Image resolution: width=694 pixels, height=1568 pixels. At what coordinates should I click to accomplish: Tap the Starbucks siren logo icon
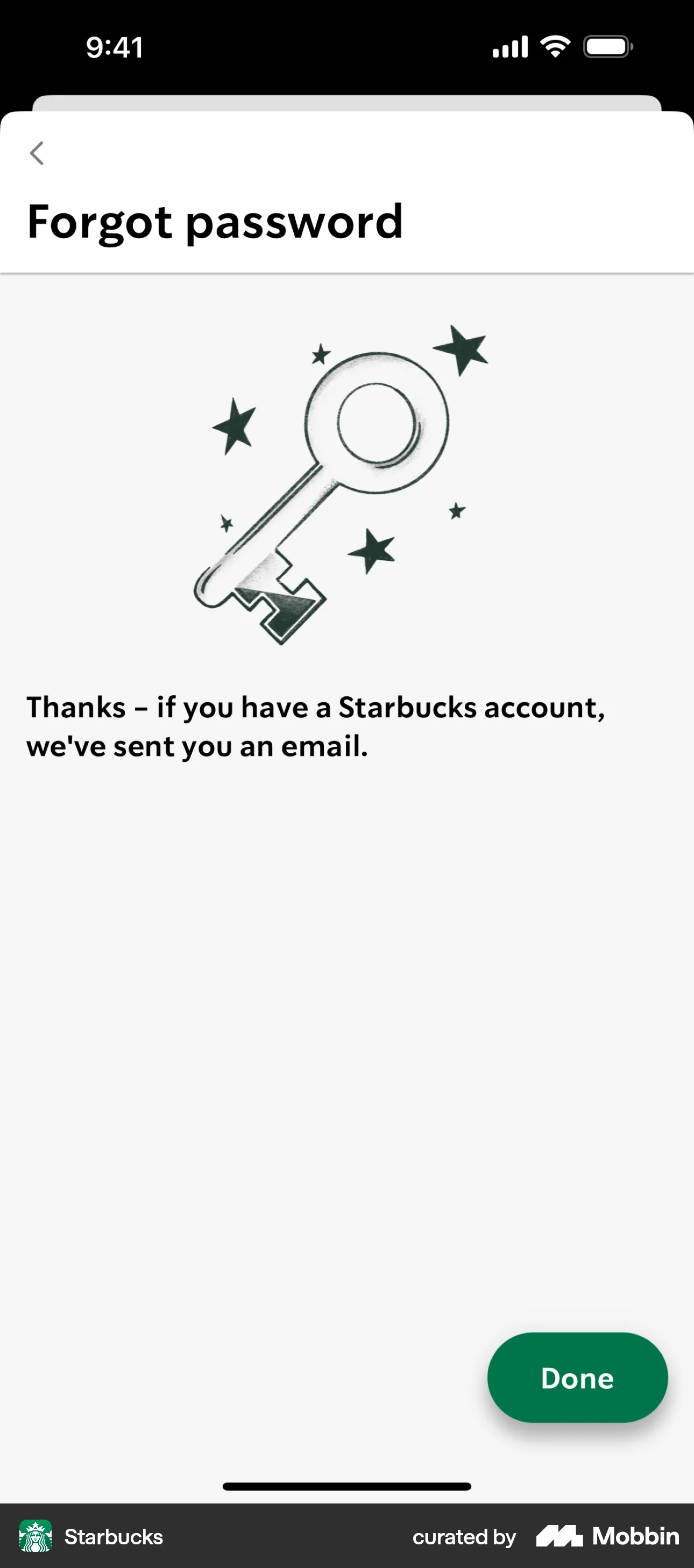[x=37, y=1536]
